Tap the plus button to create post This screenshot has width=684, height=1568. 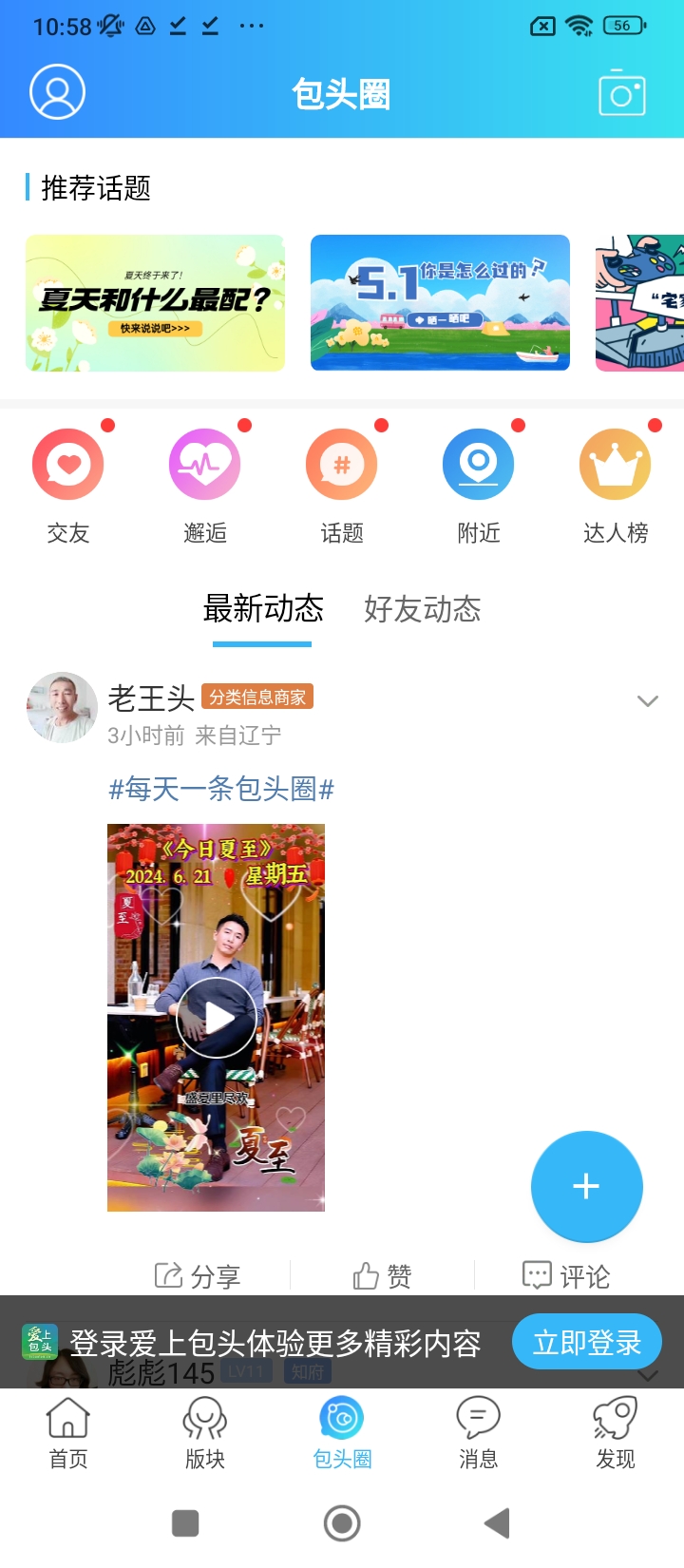click(x=586, y=1186)
